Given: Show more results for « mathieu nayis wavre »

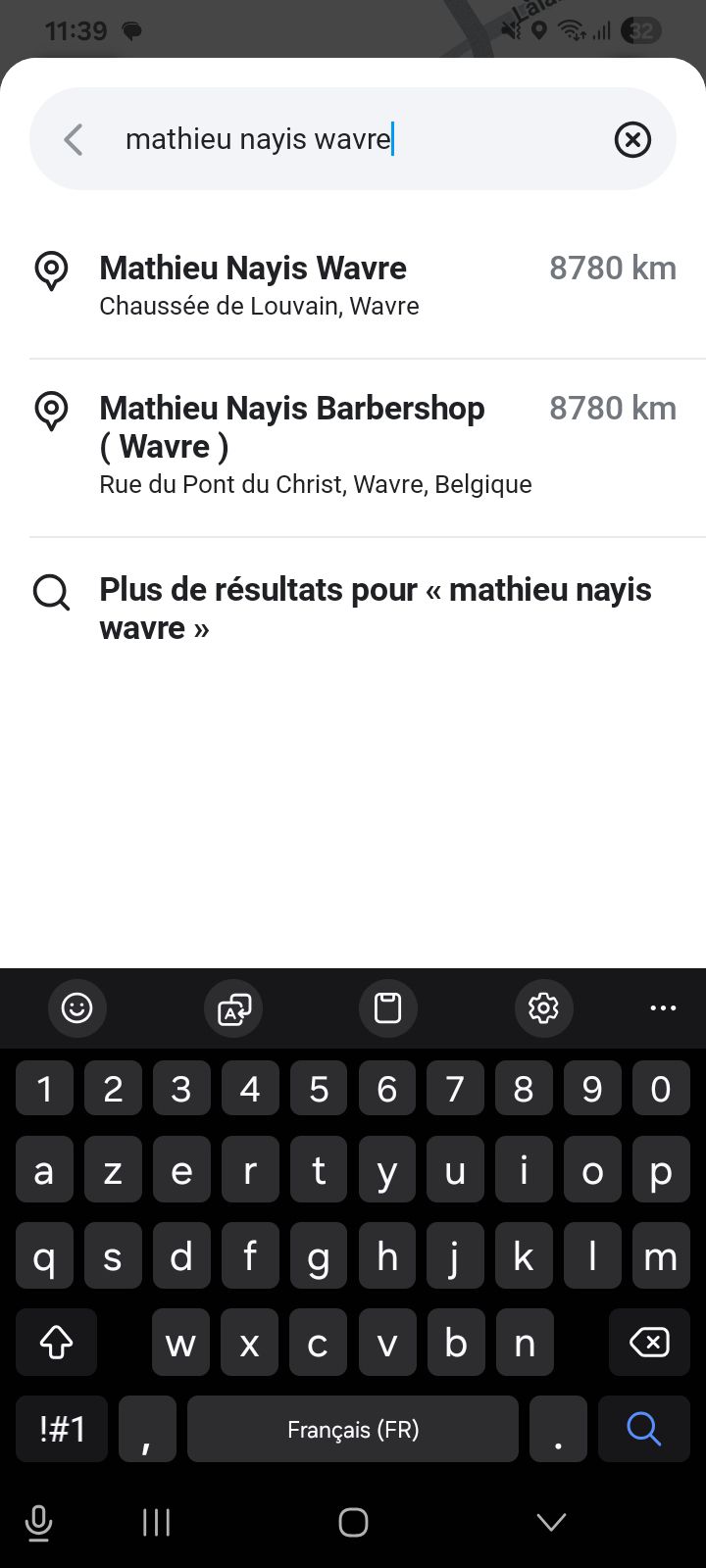Looking at the screenshot, I should click(x=353, y=609).
